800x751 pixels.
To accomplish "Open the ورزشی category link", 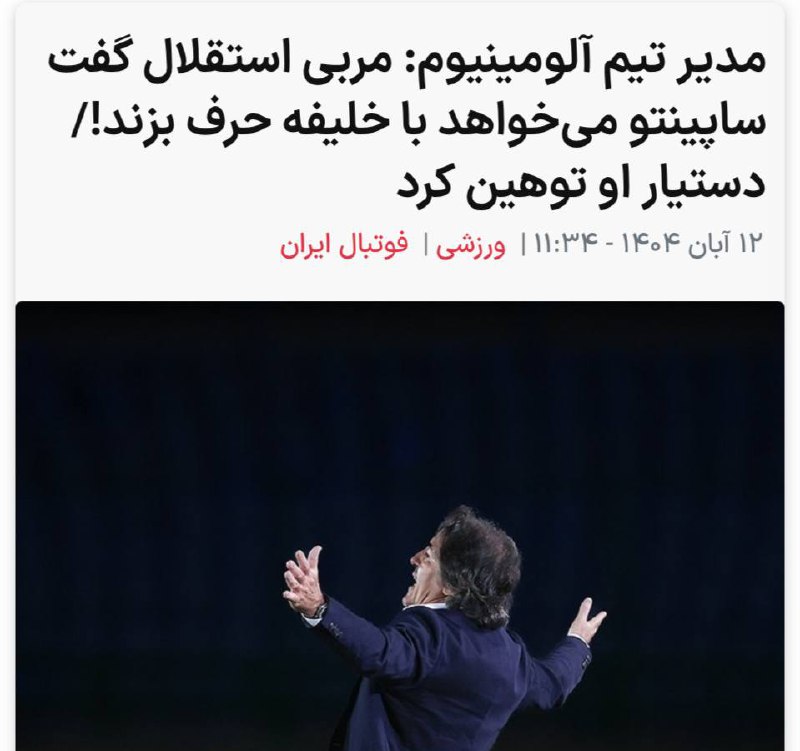I will 470,246.
